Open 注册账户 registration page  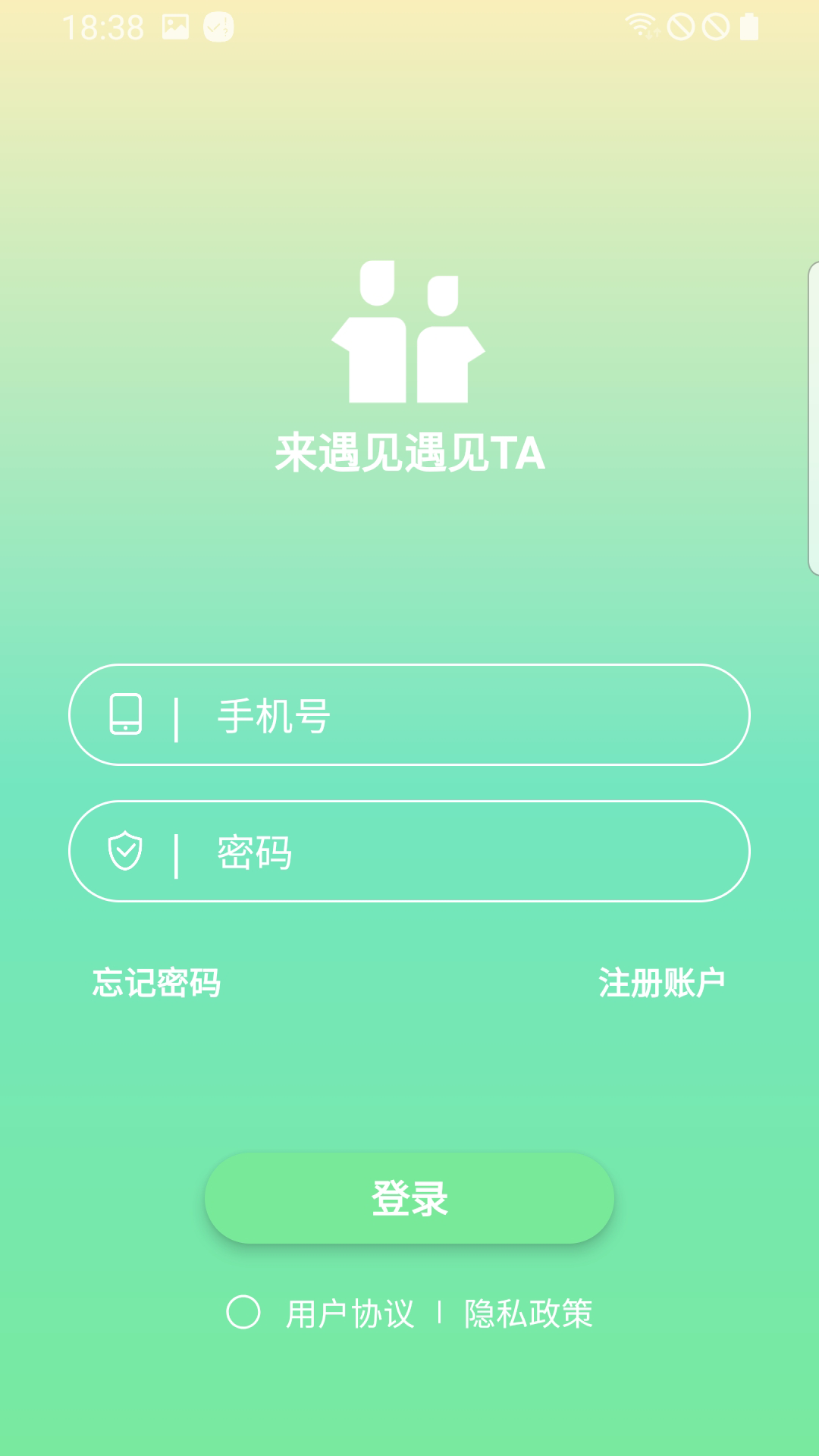click(x=662, y=982)
